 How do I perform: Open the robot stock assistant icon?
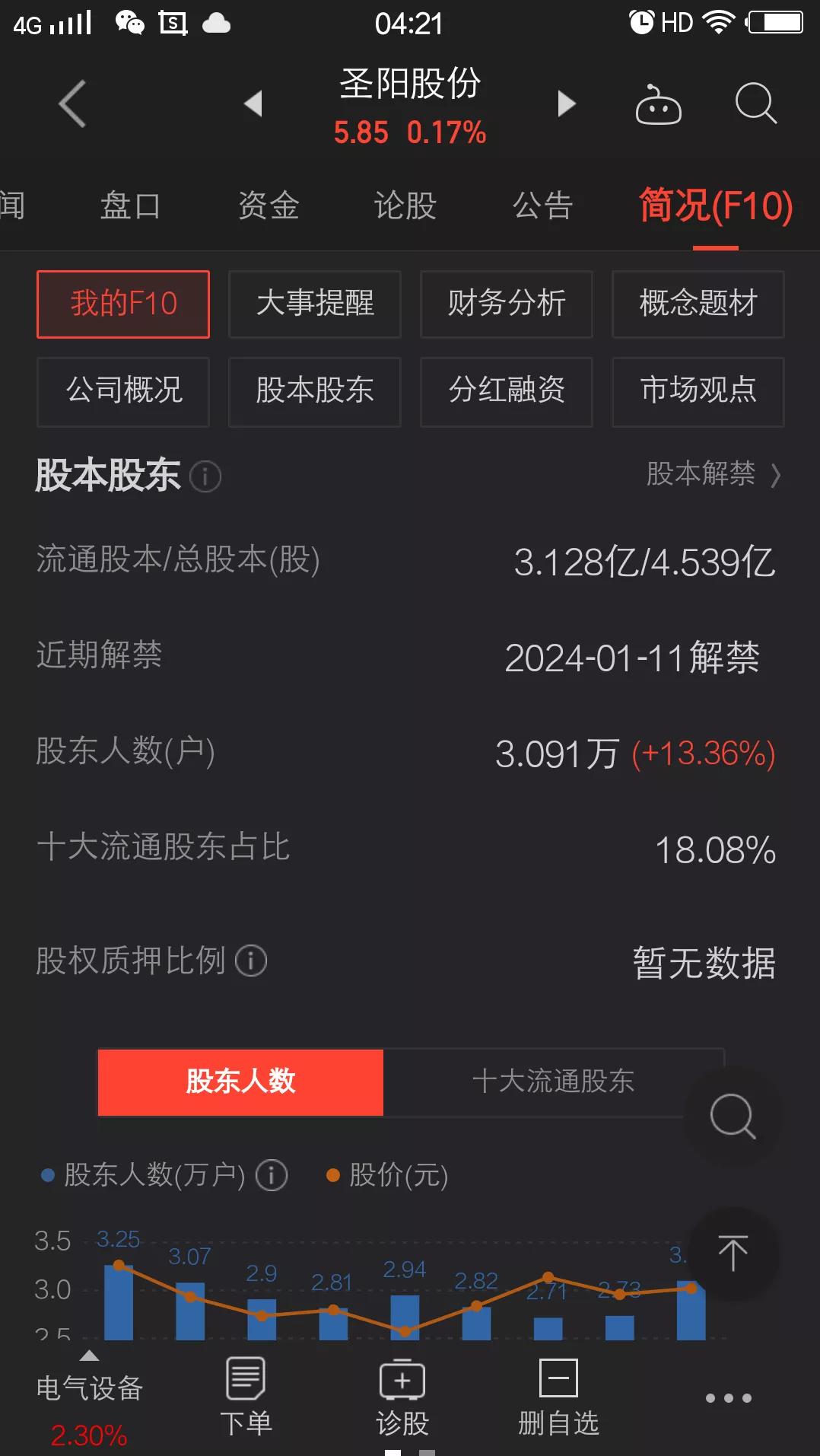tap(657, 103)
